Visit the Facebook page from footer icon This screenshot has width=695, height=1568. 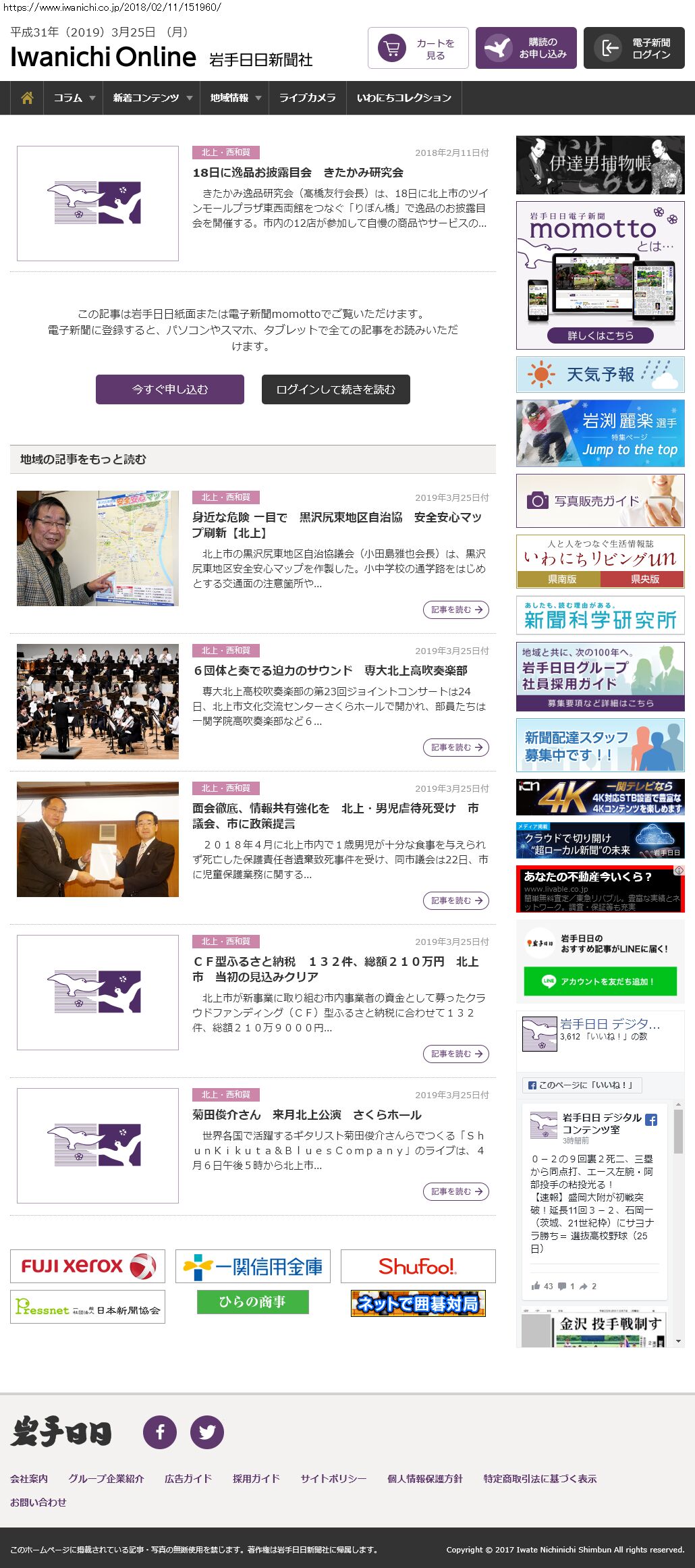coord(160,1432)
